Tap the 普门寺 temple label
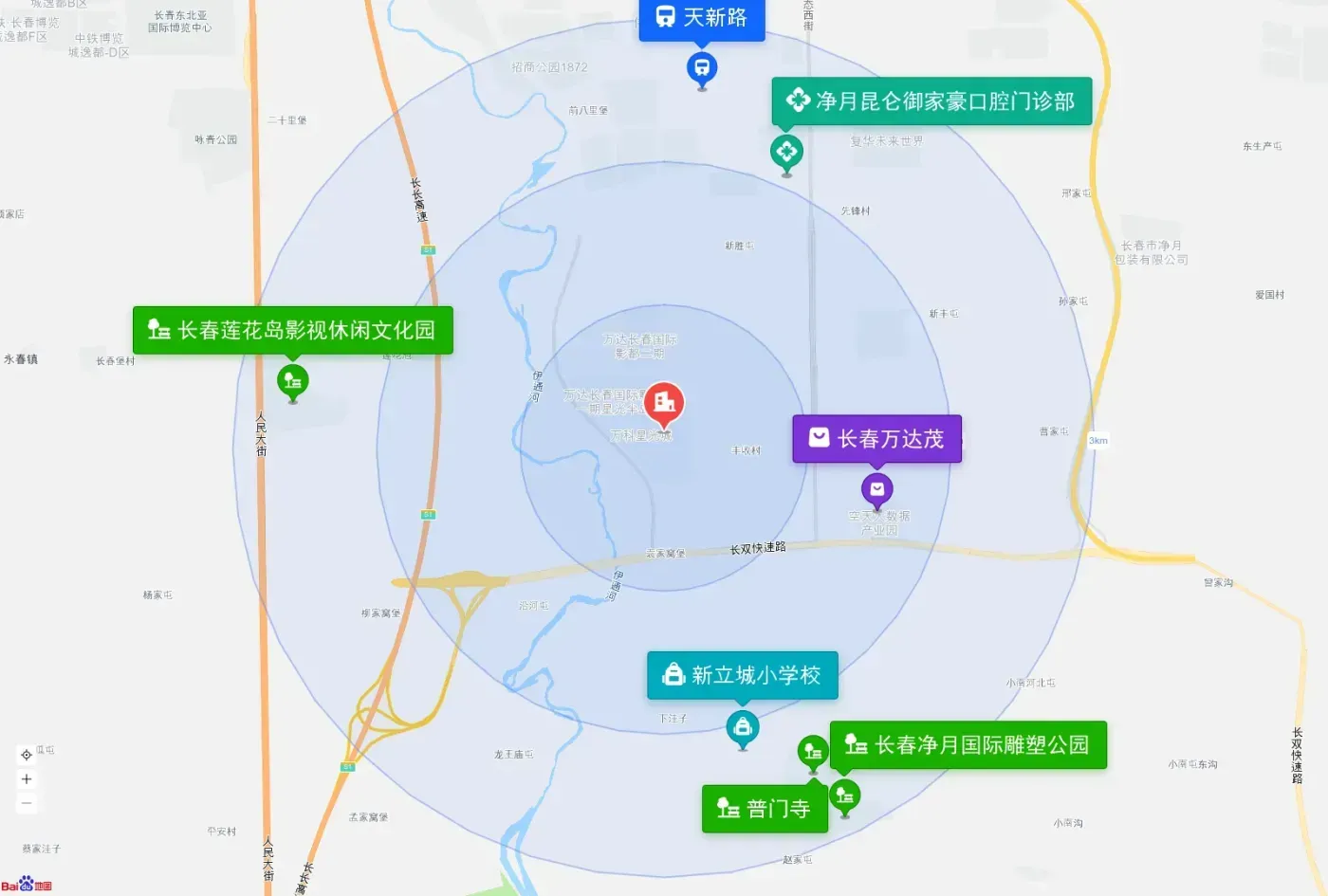Image resolution: width=1328 pixels, height=896 pixels. [x=765, y=809]
